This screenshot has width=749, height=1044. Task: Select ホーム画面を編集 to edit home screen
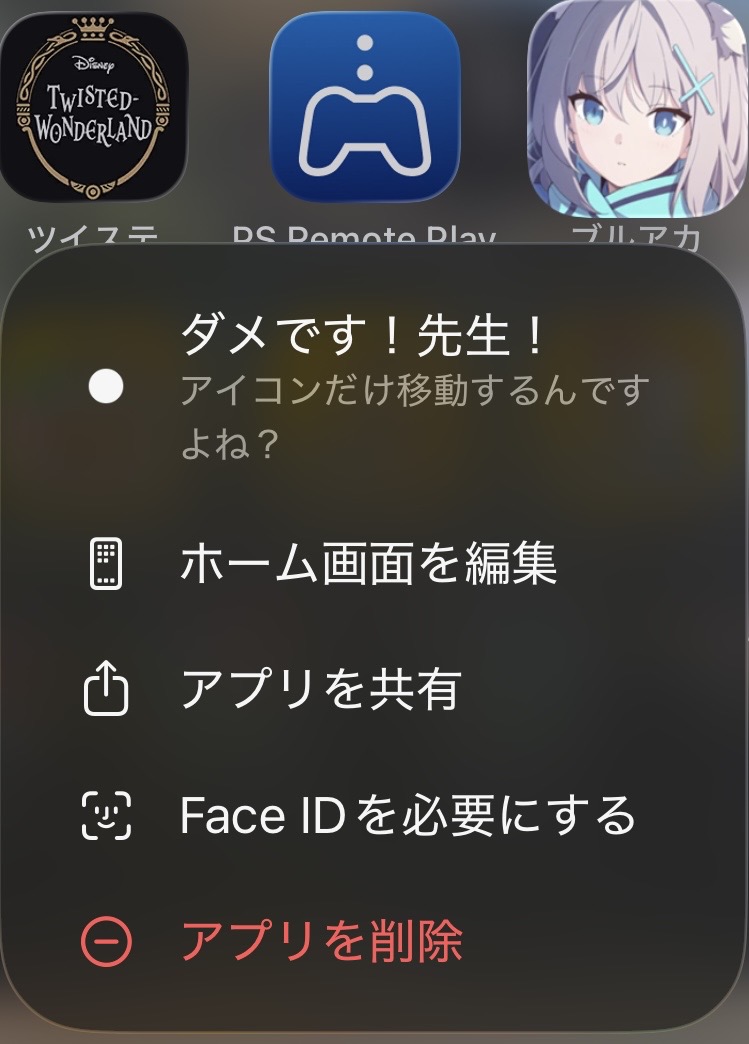368,565
